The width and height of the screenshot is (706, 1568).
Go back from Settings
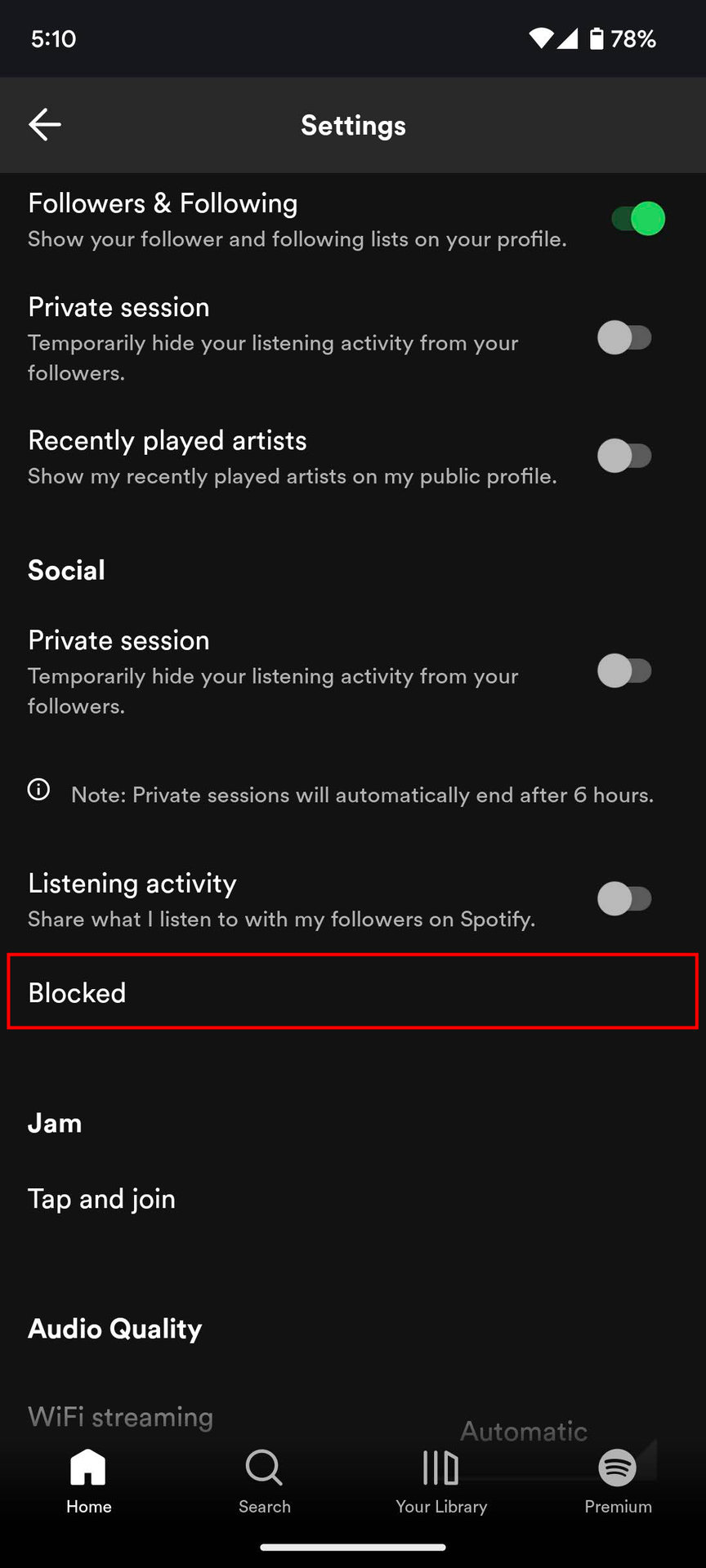[45, 125]
